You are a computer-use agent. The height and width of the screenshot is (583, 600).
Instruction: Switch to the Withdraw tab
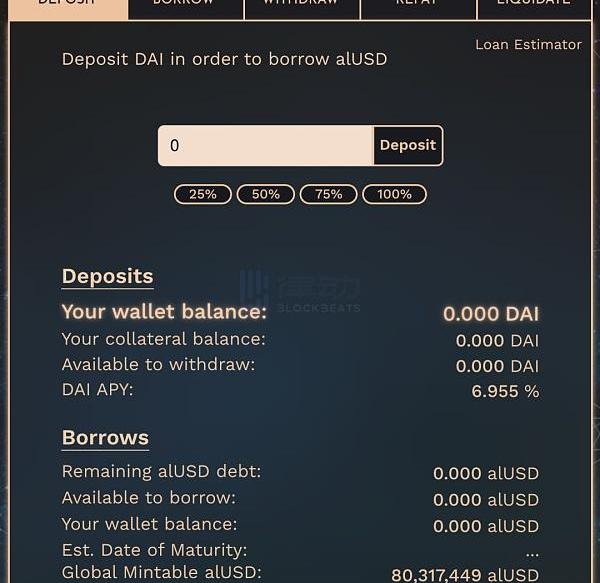[301, 6]
